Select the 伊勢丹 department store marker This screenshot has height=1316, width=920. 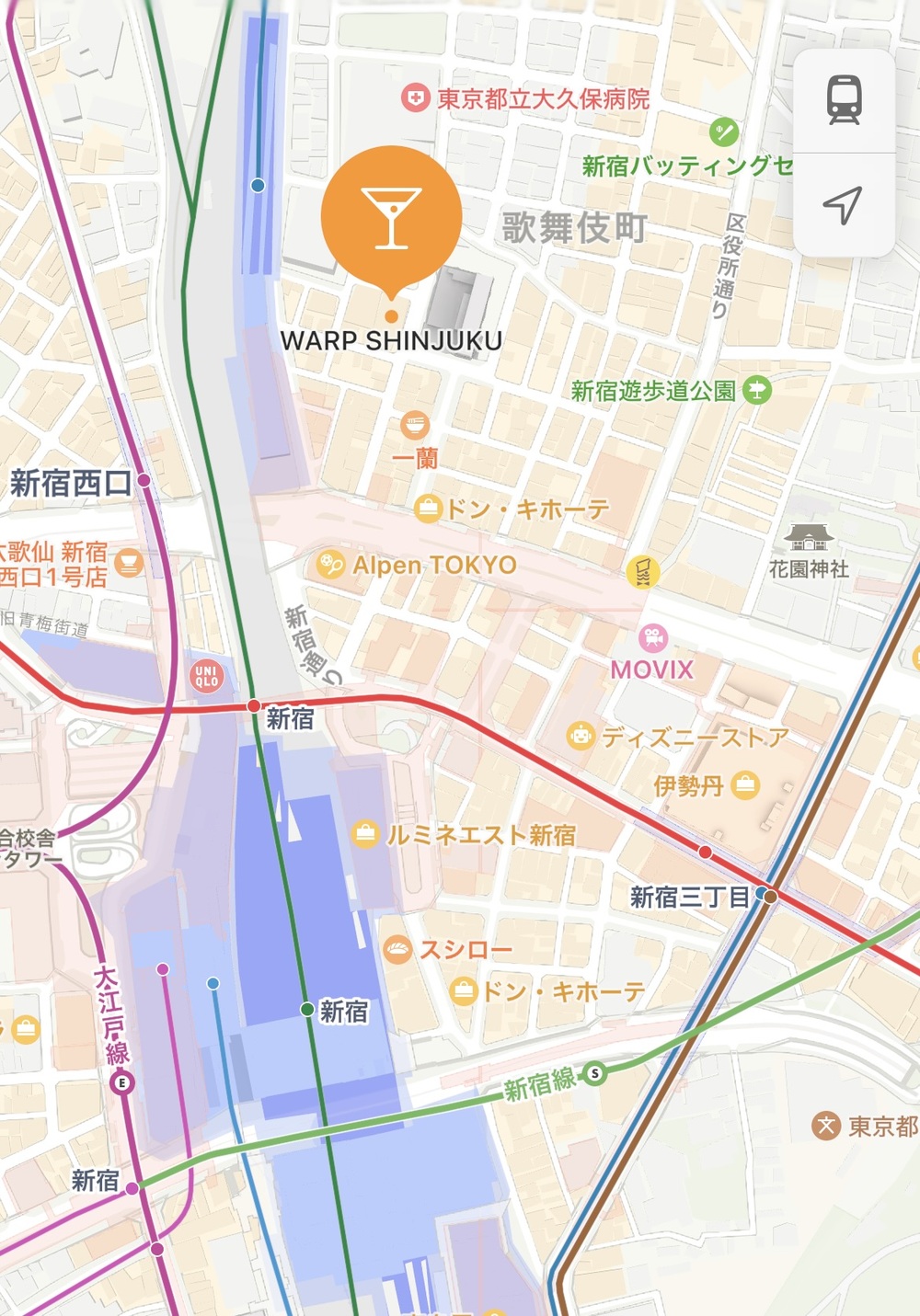[745, 785]
